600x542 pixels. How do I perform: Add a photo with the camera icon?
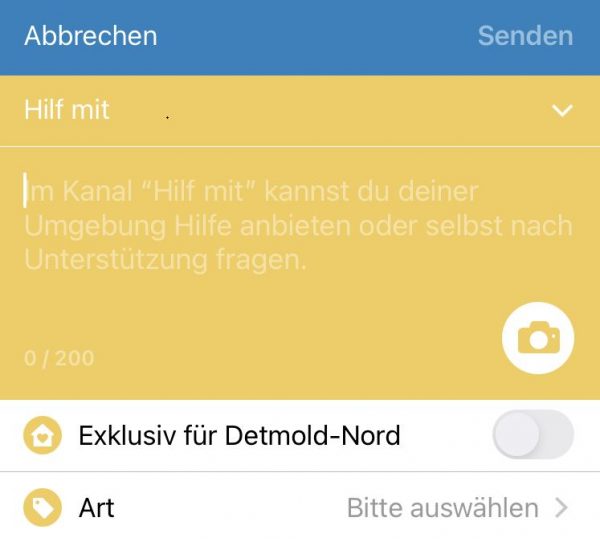tap(538, 338)
